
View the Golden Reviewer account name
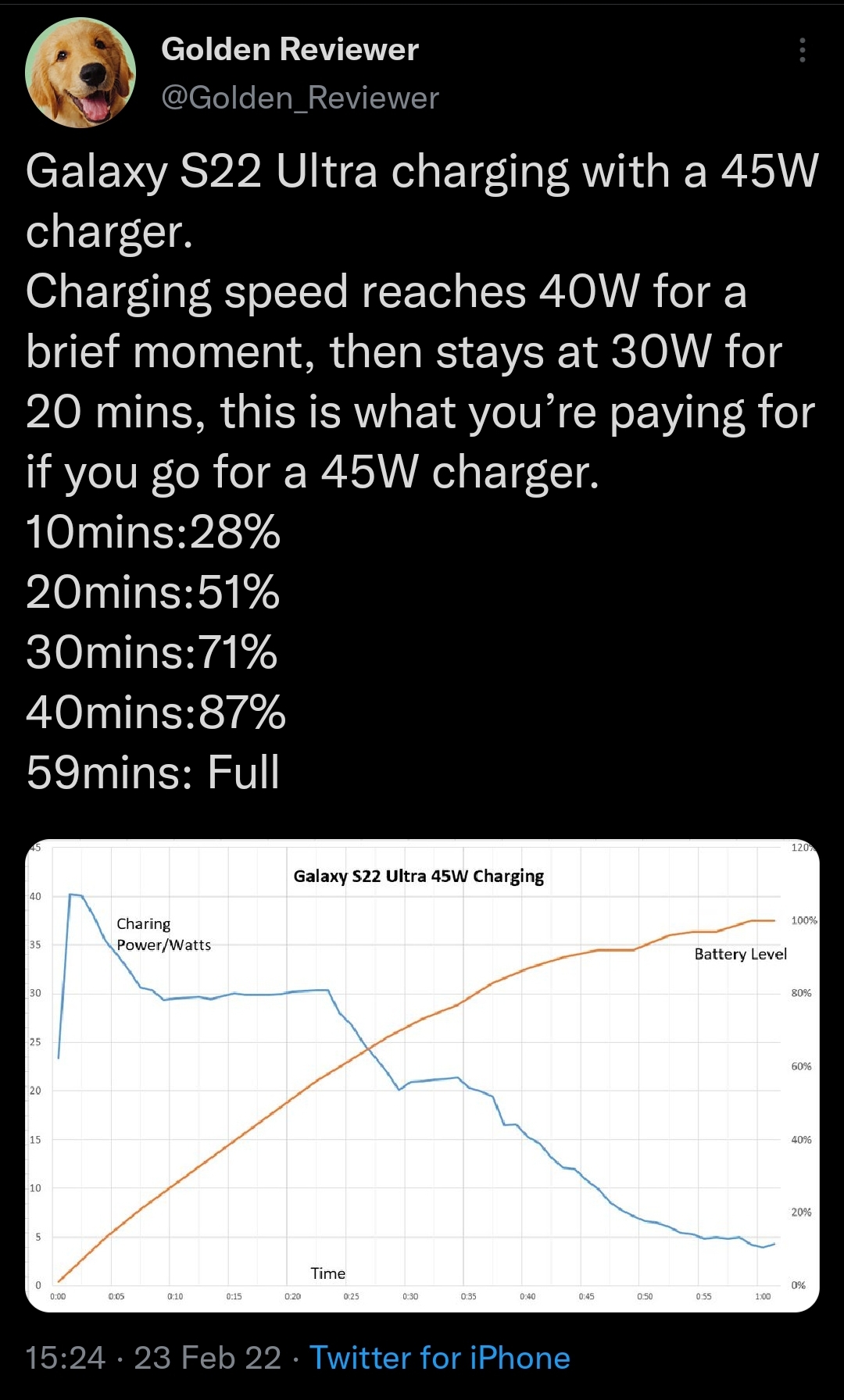point(290,49)
